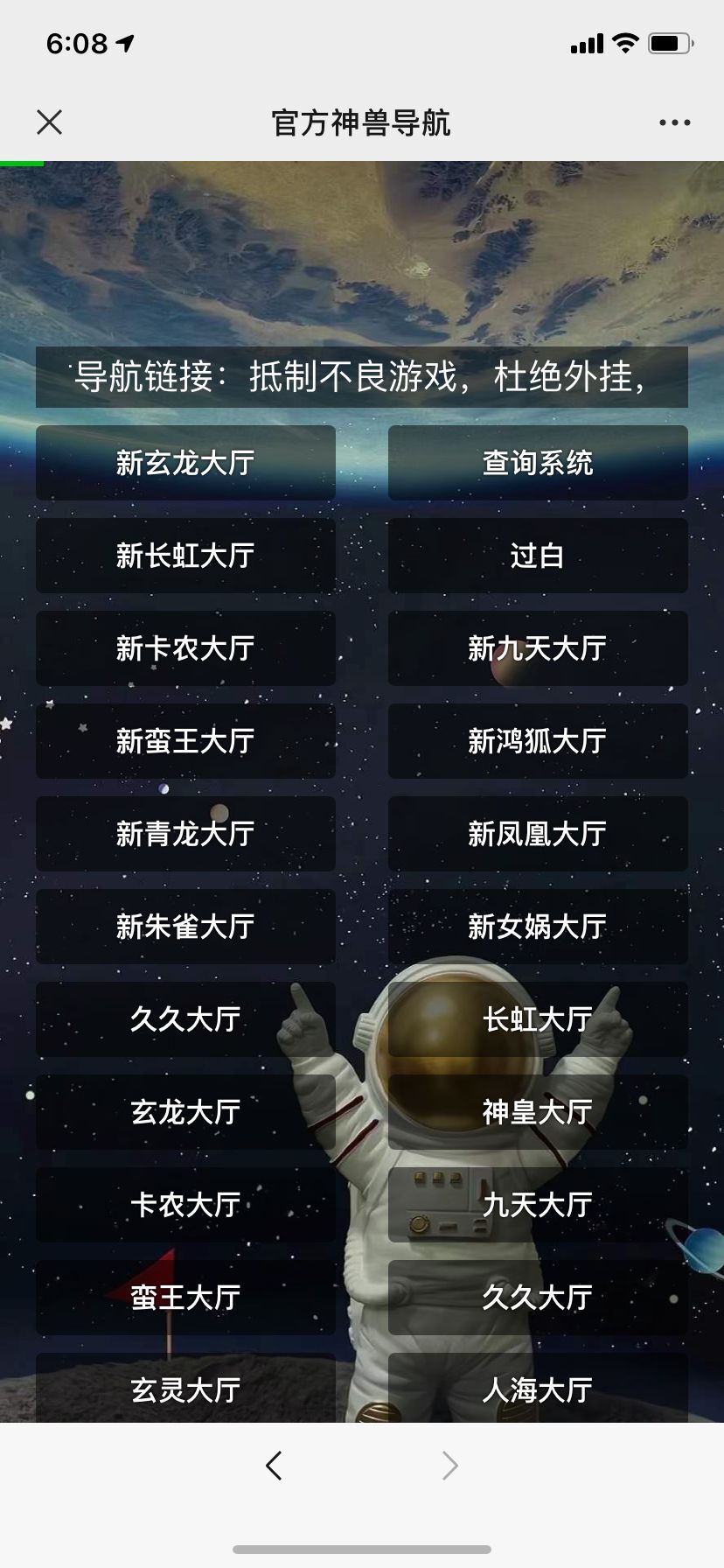The width and height of the screenshot is (724, 1568).
Task: Tap the 蛮王大厅 button
Action: 185,1298
